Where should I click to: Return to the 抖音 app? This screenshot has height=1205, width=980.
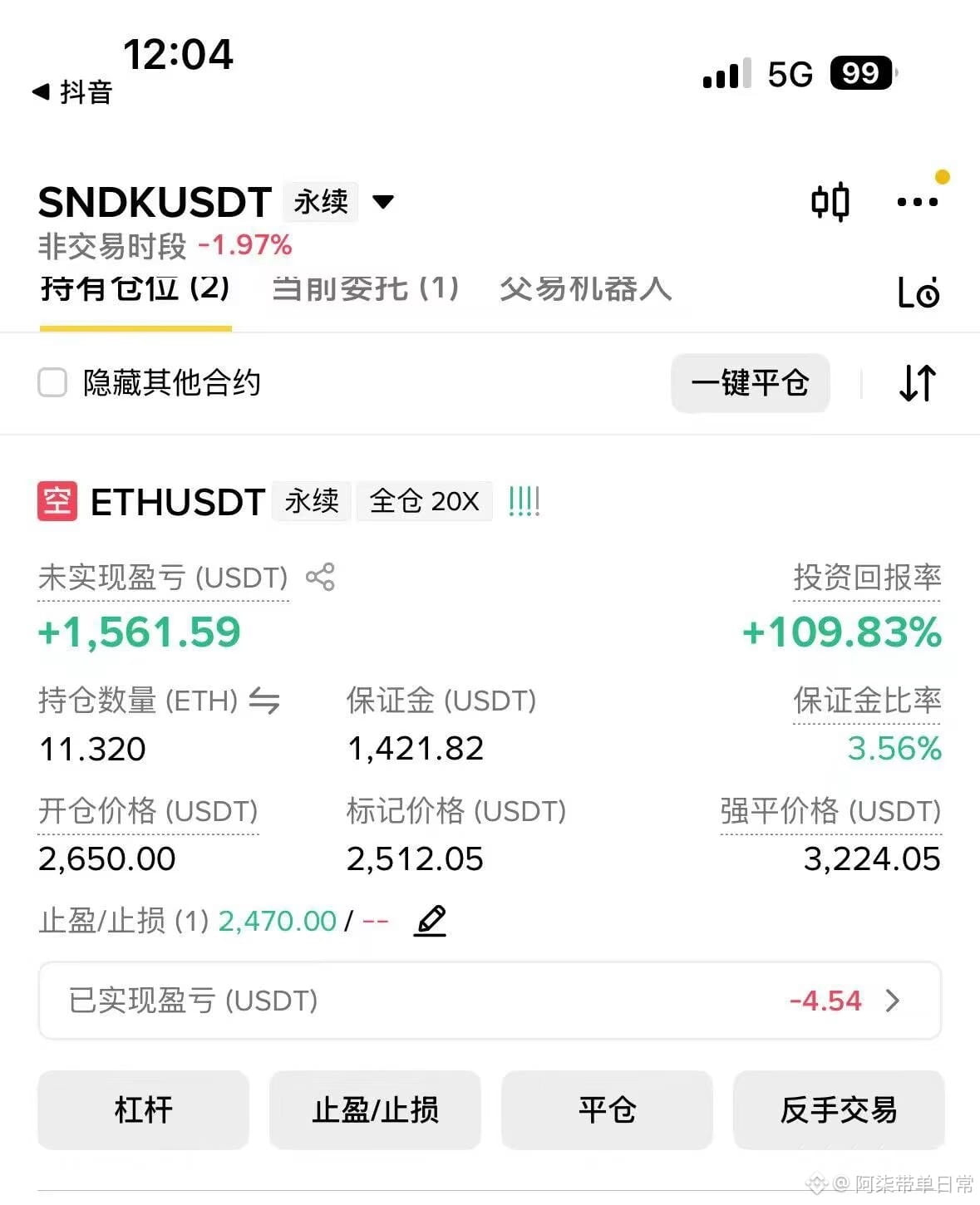(71, 91)
